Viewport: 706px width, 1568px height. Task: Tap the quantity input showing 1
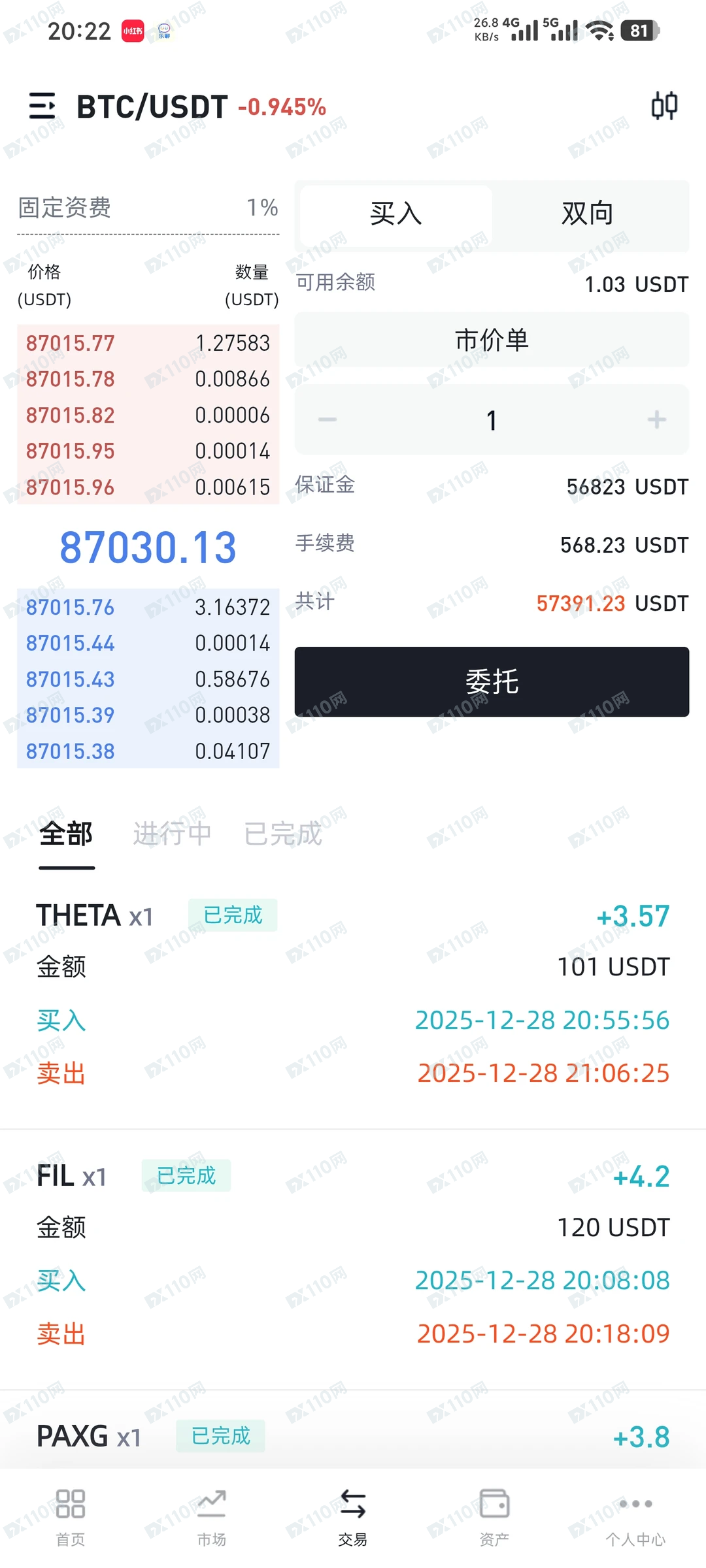(x=492, y=419)
